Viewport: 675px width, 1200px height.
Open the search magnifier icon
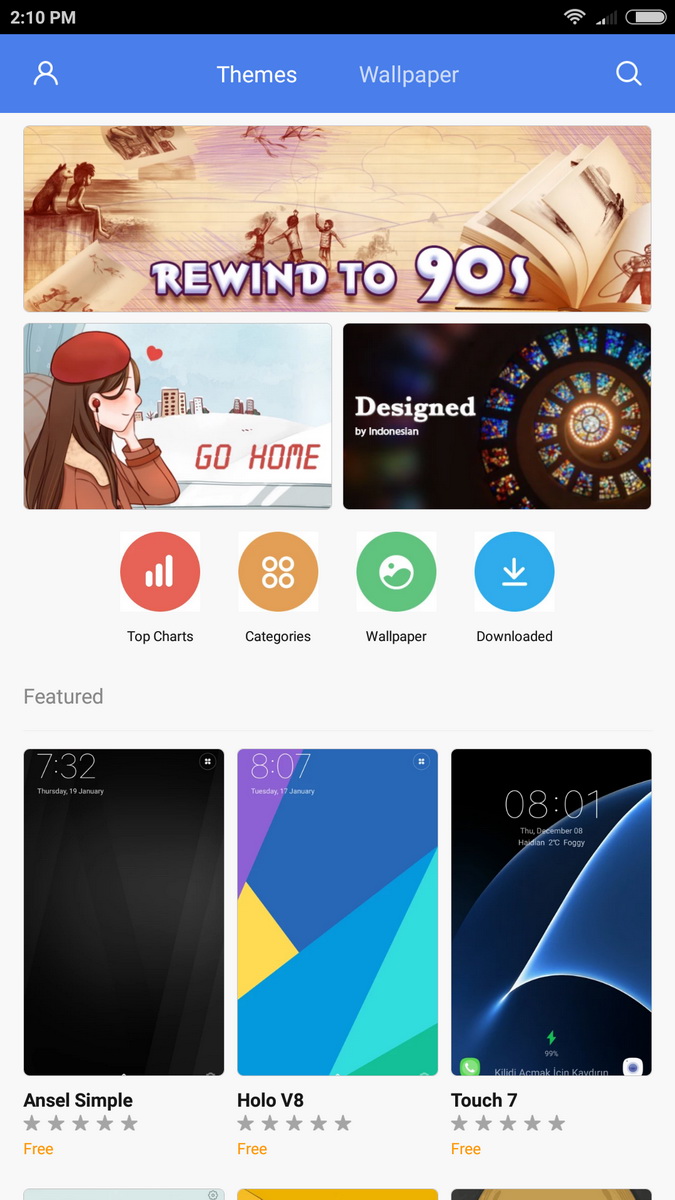628,74
